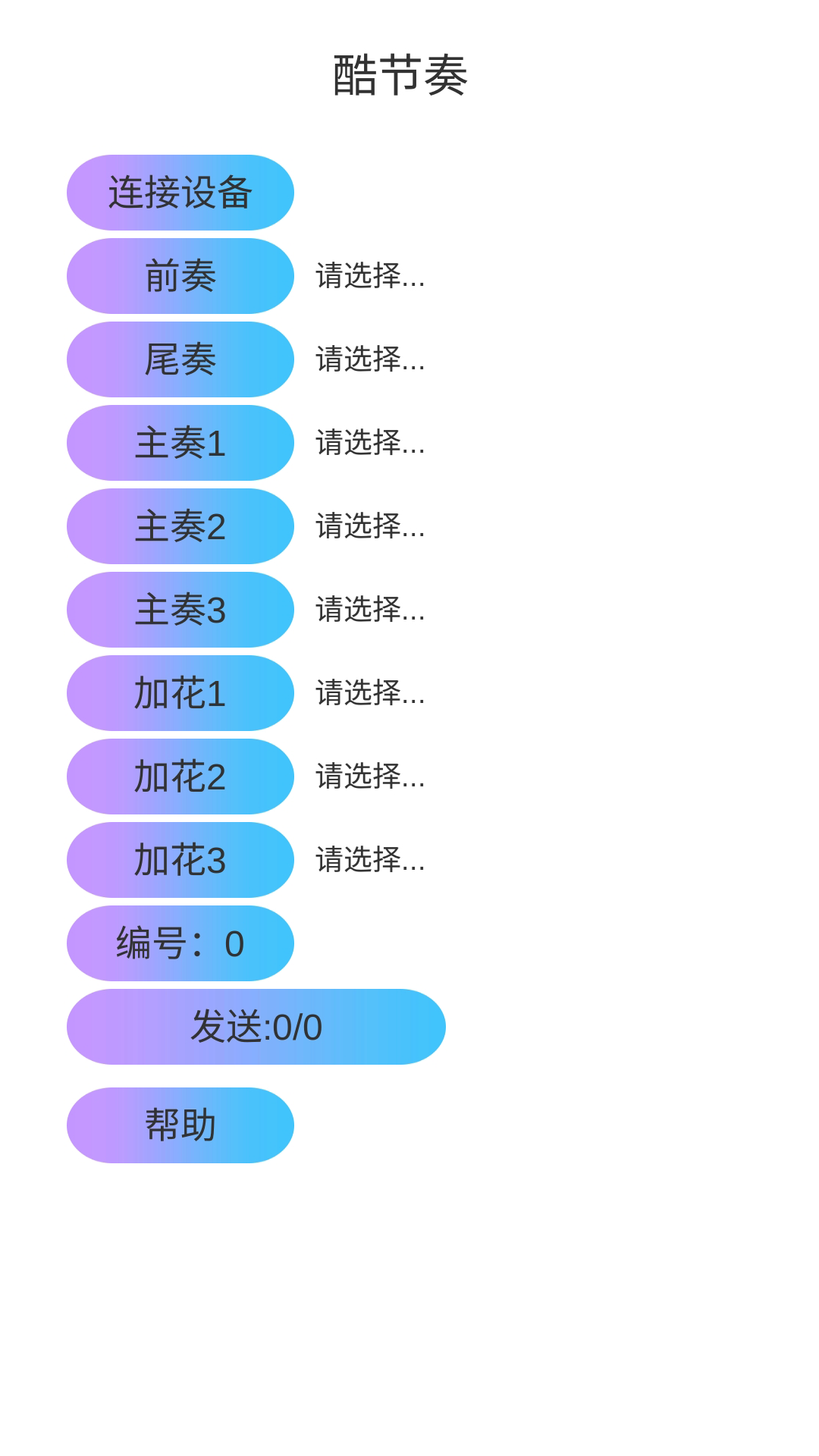
Task: Open the 请选择 dropdown beside 主奏1
Action: pos(370,443)
